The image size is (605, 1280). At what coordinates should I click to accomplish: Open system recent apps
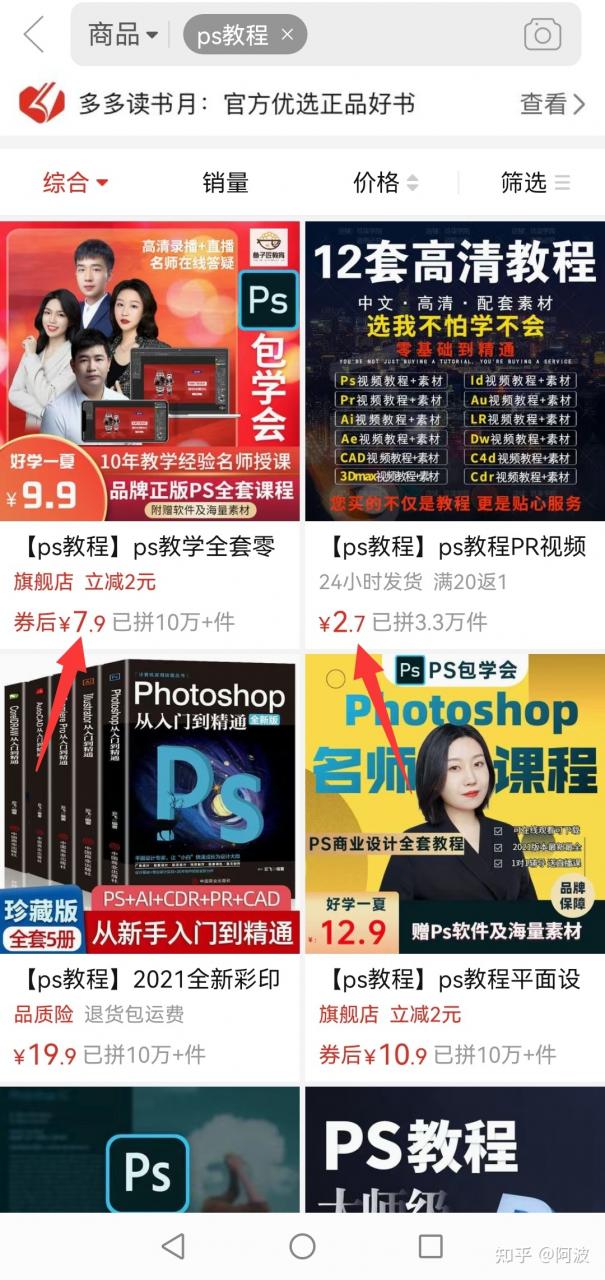pyautogui.click(x=431, y=1246)
